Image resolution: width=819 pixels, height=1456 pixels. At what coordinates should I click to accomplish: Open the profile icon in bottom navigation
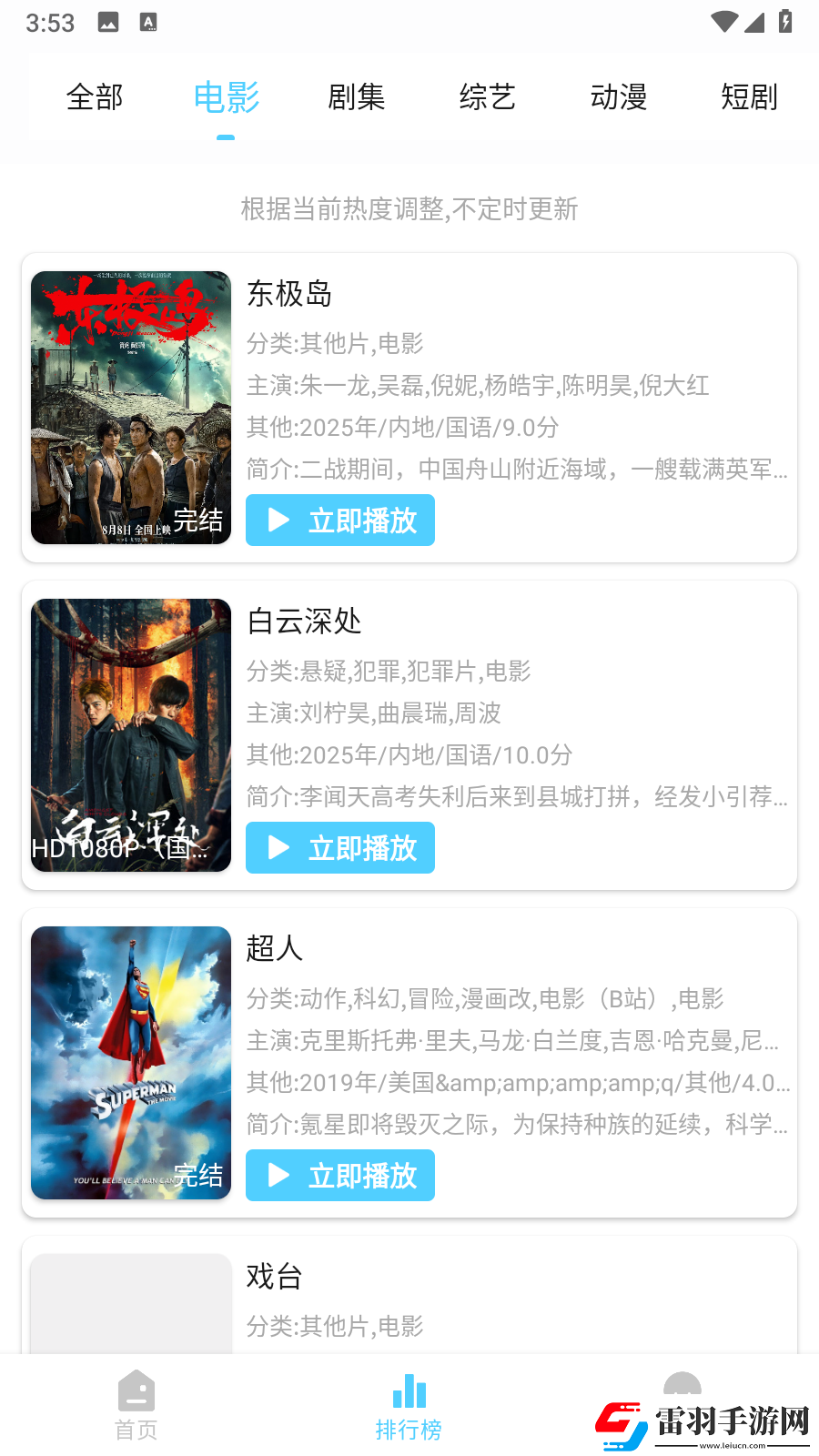[682, 1388]
